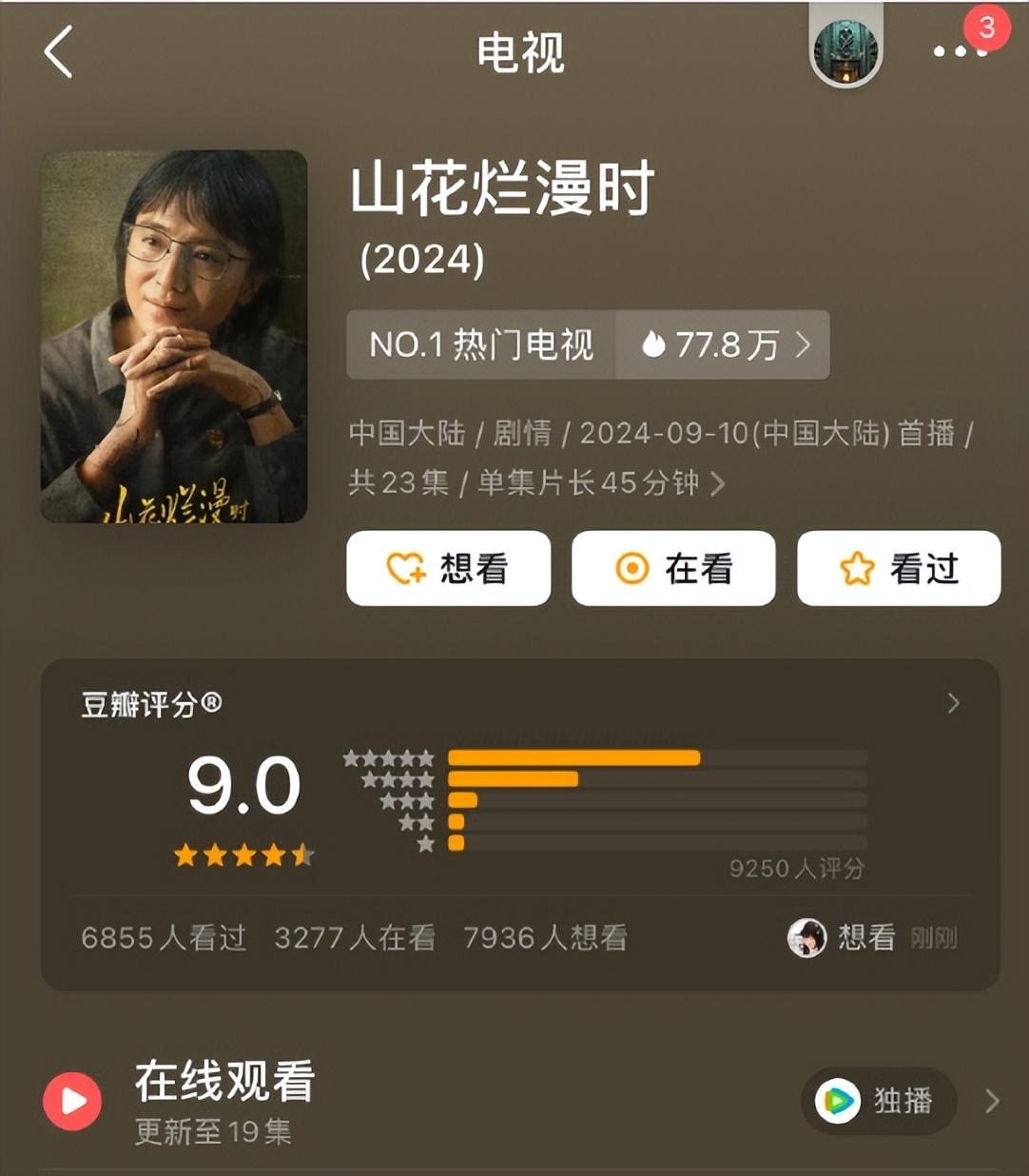The image size is (1029, 1176).
Task: Tap the small avatar next to 想看 刚刚
Action: tap(806, 938)
